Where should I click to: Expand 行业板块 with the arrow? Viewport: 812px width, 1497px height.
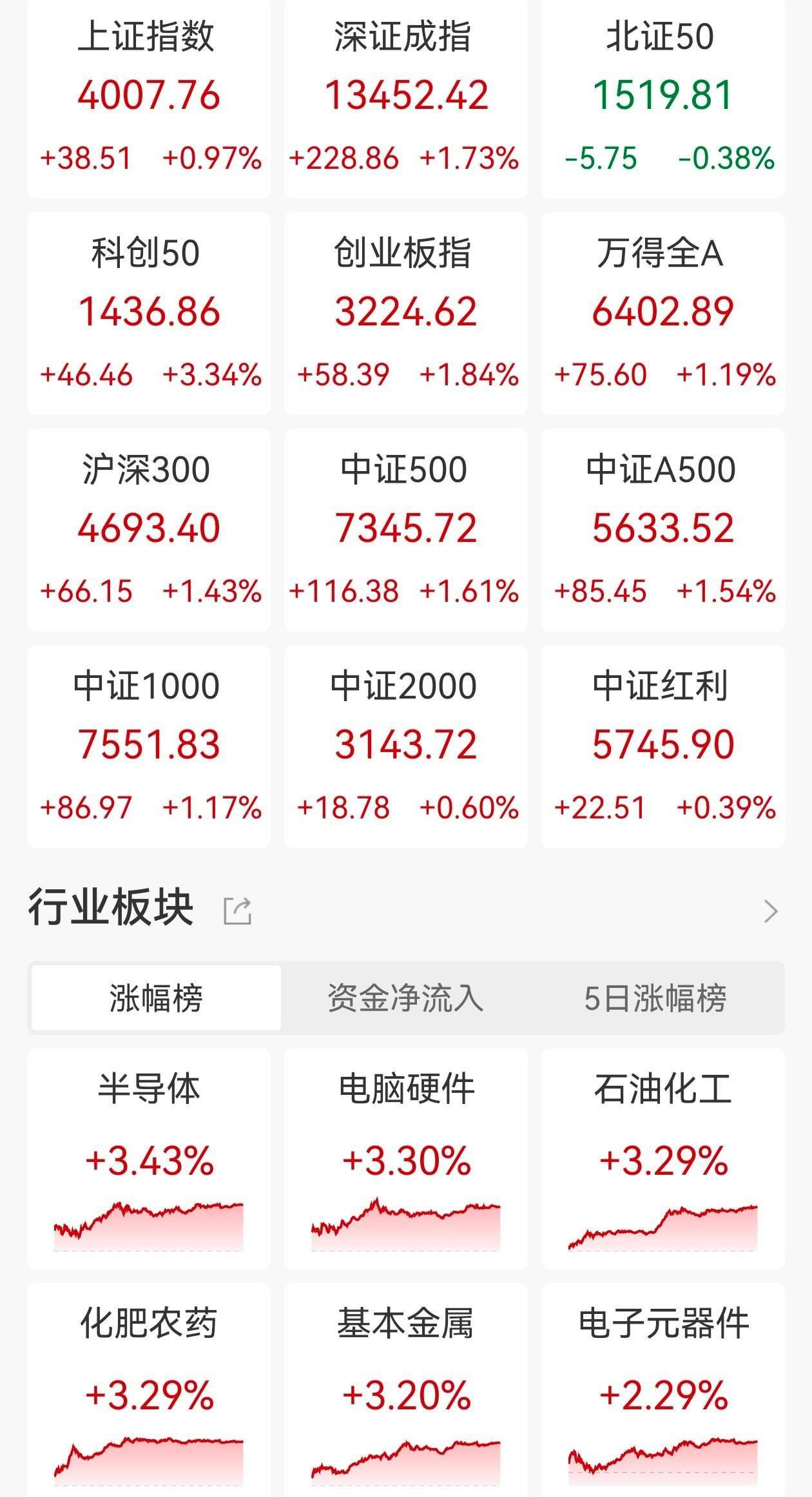click(770, 911)
